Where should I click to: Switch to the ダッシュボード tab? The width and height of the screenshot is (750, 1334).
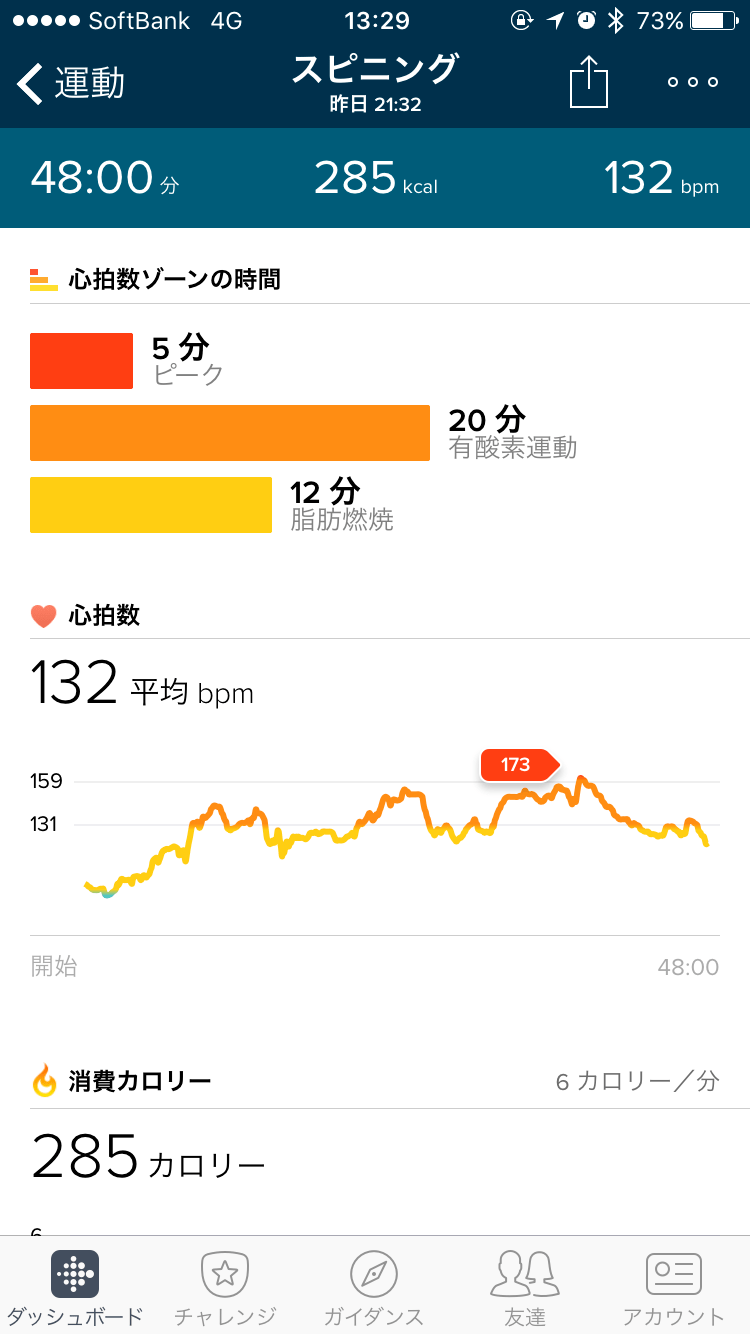pos(75,1287)
